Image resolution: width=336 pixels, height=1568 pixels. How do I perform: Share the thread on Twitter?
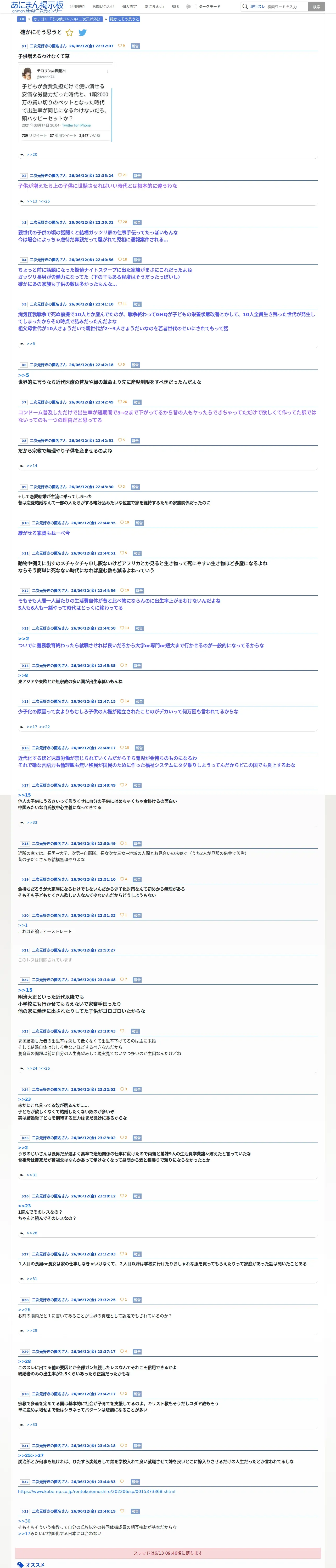[82, 33]
